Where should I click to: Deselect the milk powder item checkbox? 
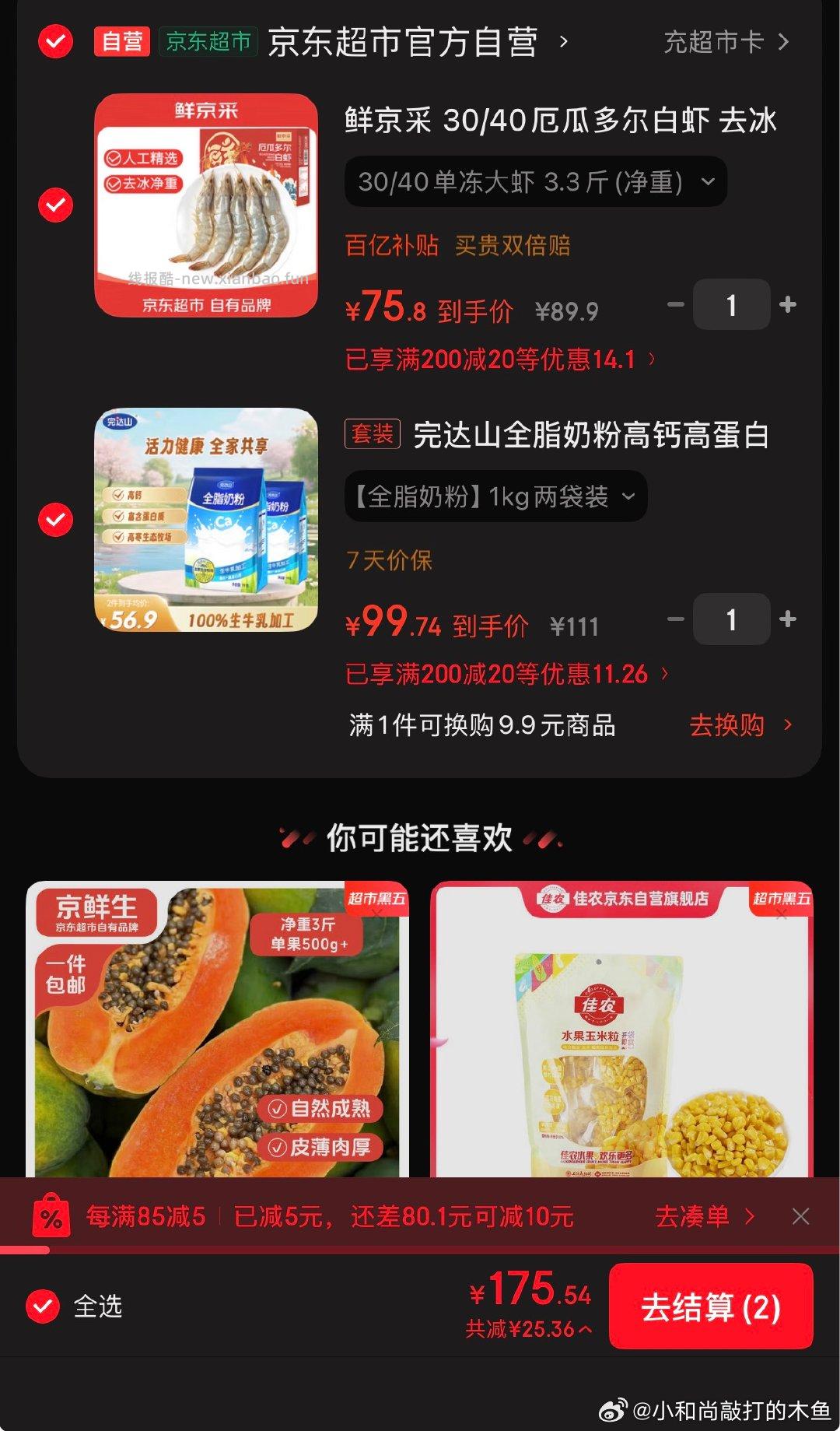coord(54,520)
